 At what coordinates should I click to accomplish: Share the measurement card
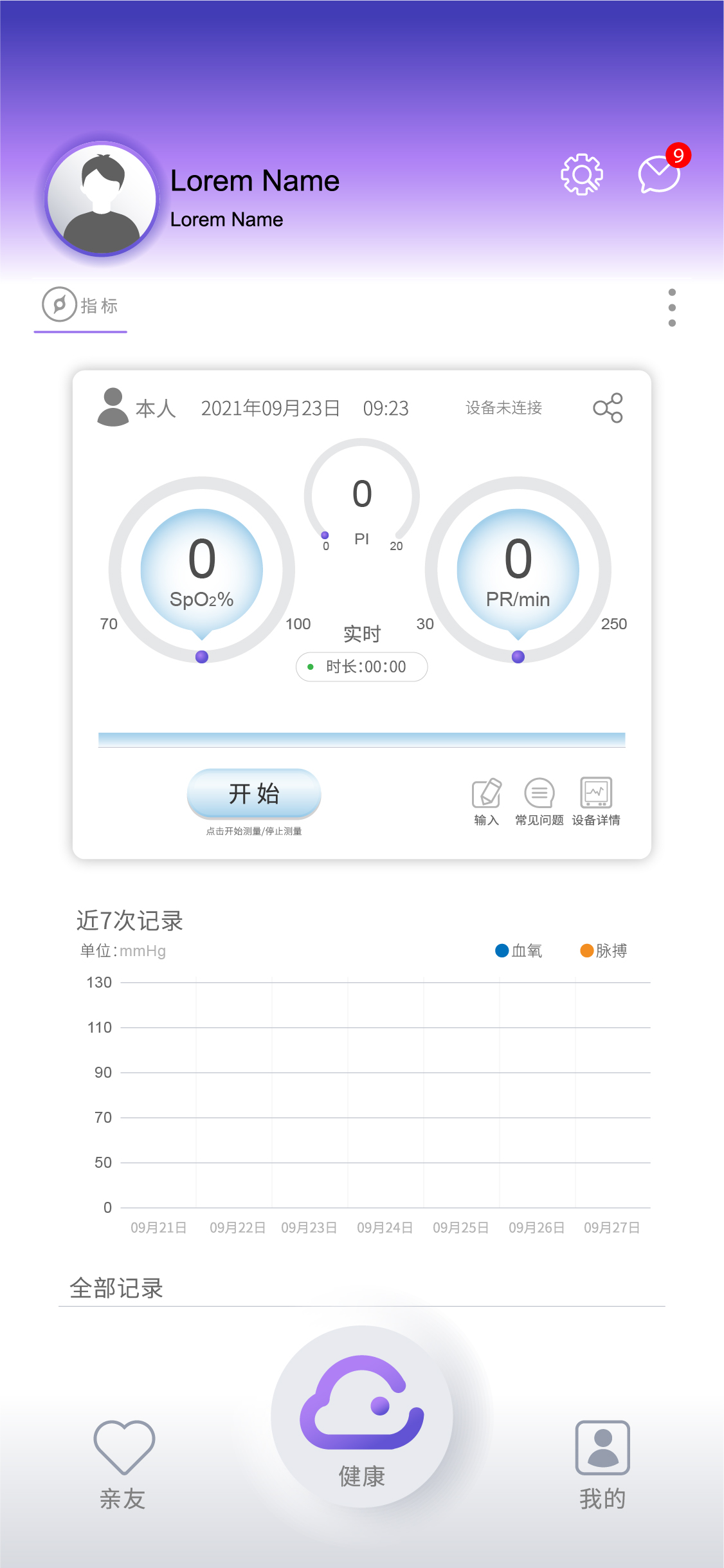coord(608,408)
